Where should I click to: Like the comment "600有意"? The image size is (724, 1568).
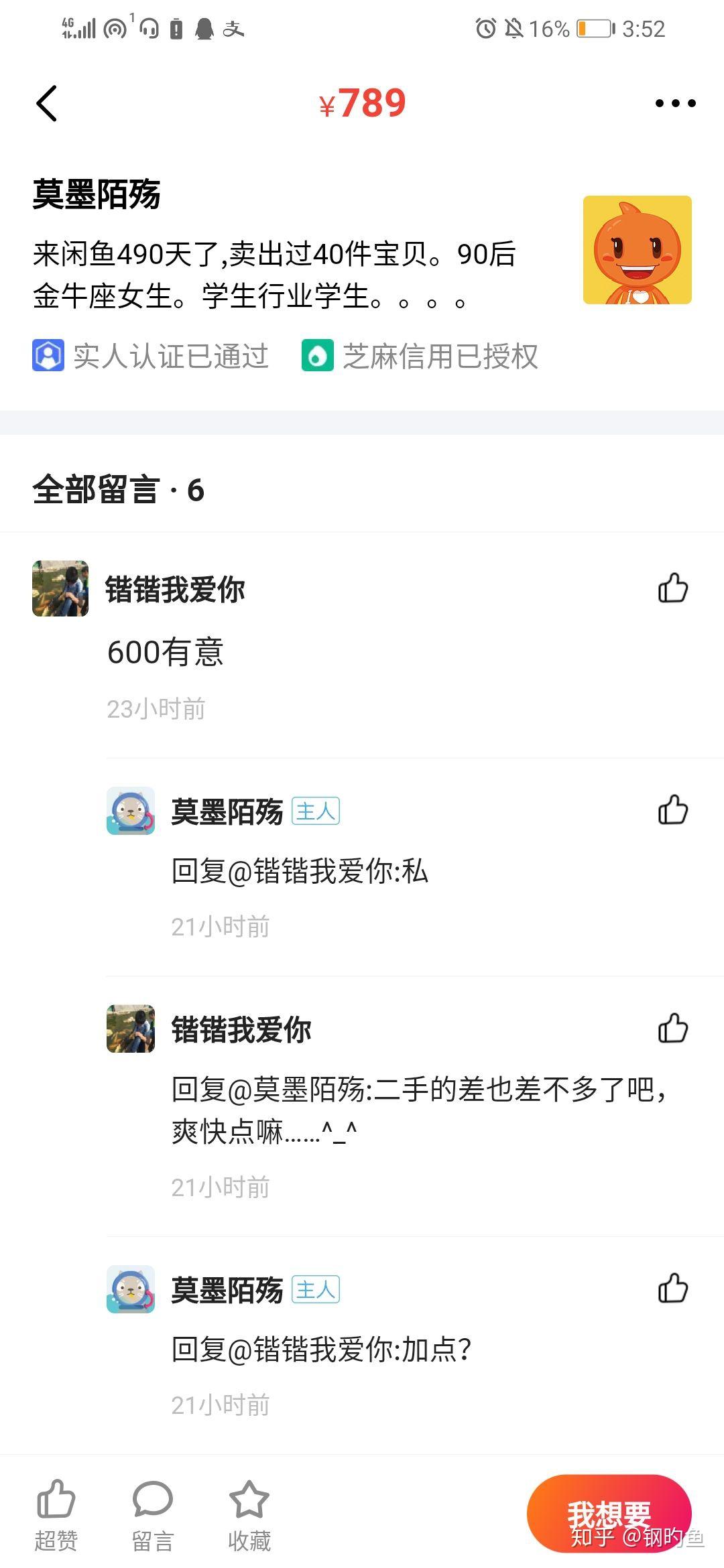672,588
